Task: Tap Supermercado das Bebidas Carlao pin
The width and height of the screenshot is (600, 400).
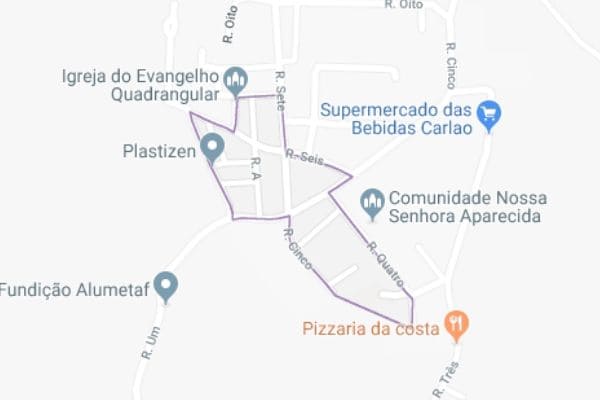Action: click(488, 114)
